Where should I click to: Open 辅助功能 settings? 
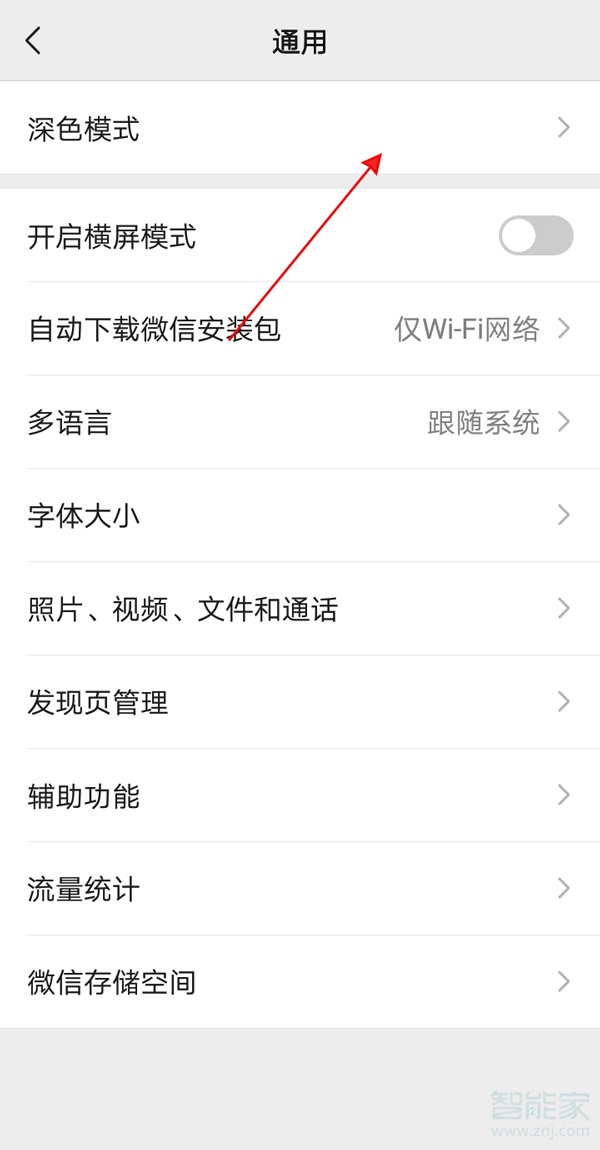(300, 795)
